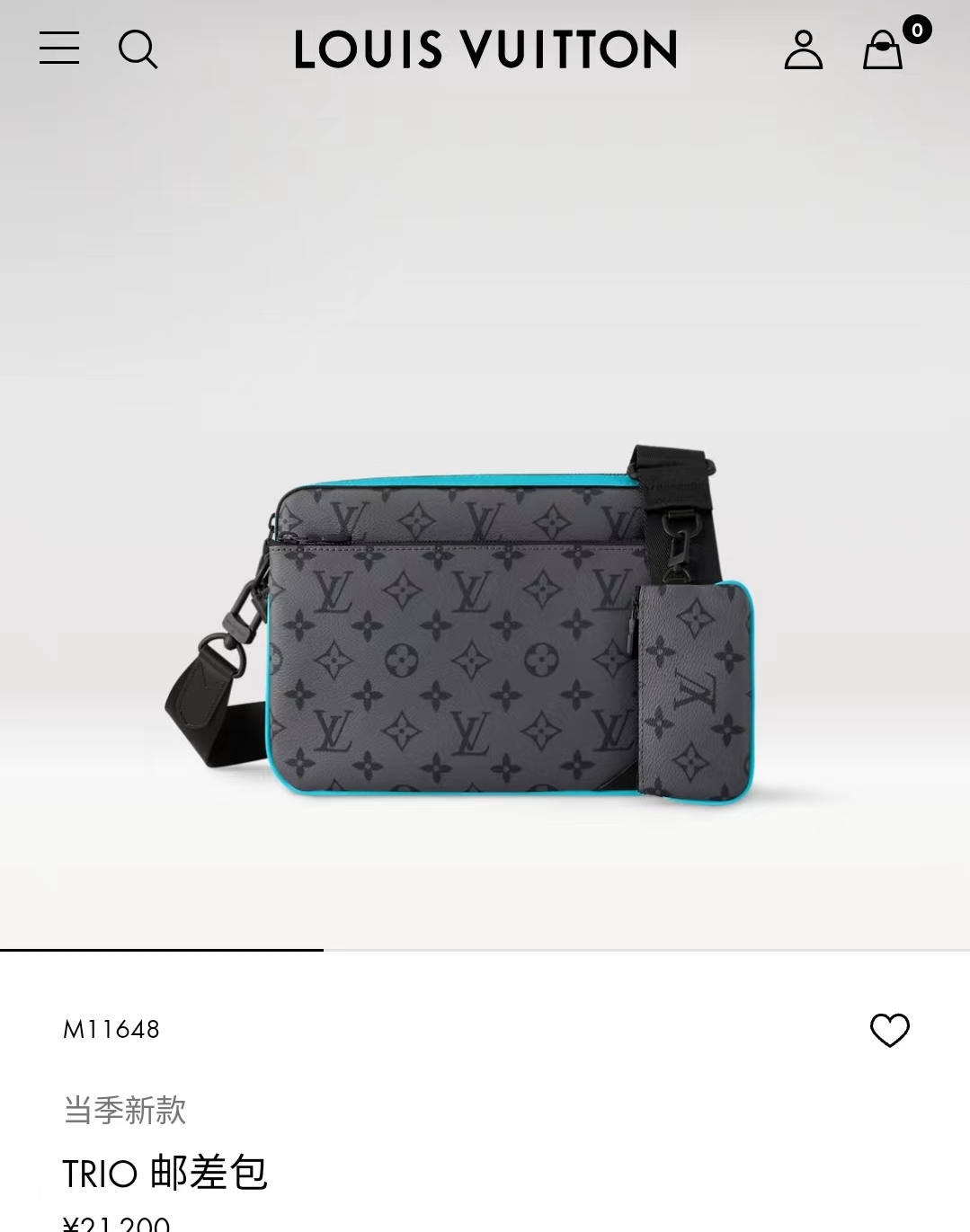The height and width of the screenshot is (1232, 970).
Task: Open the search magnifier
Action: click(138, 49)
